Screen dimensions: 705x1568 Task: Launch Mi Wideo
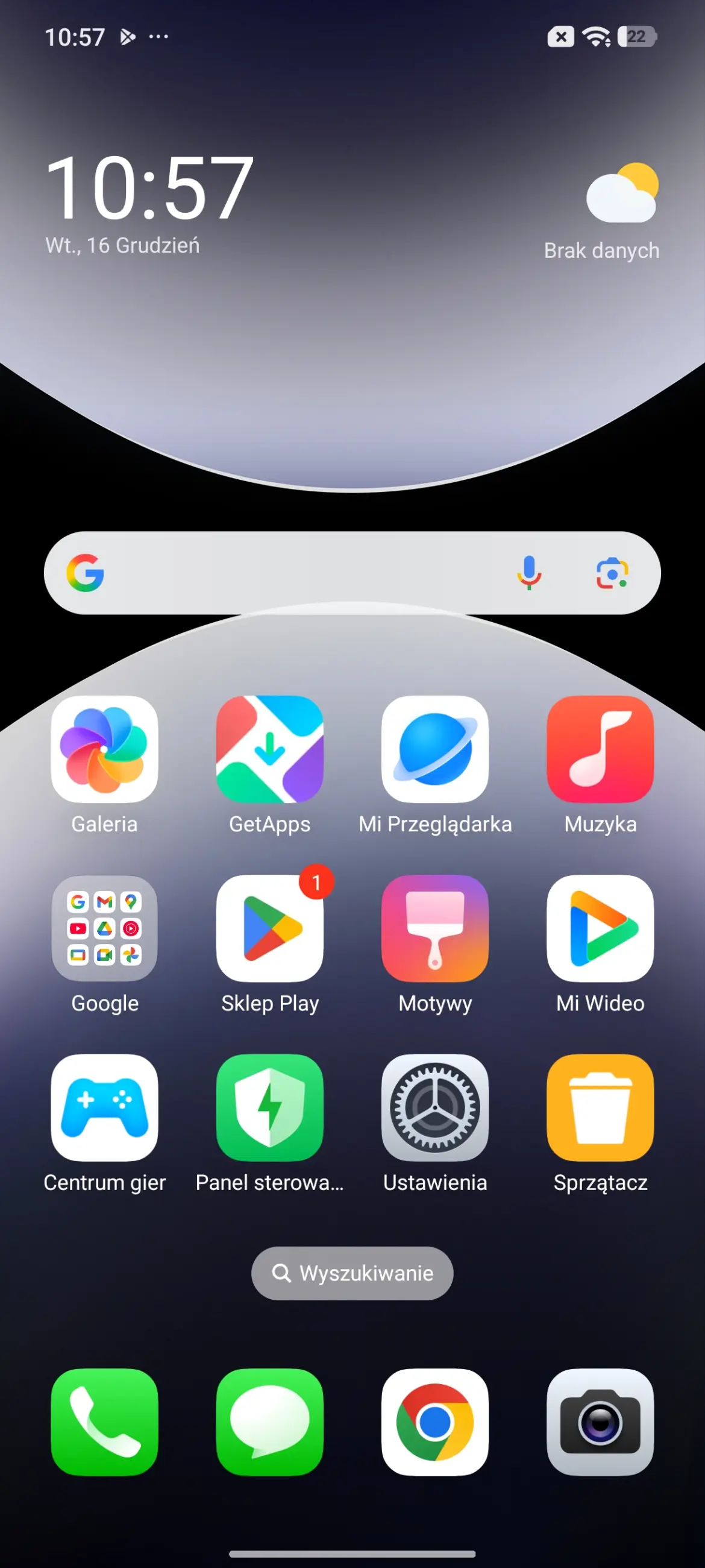click(600, 928)
